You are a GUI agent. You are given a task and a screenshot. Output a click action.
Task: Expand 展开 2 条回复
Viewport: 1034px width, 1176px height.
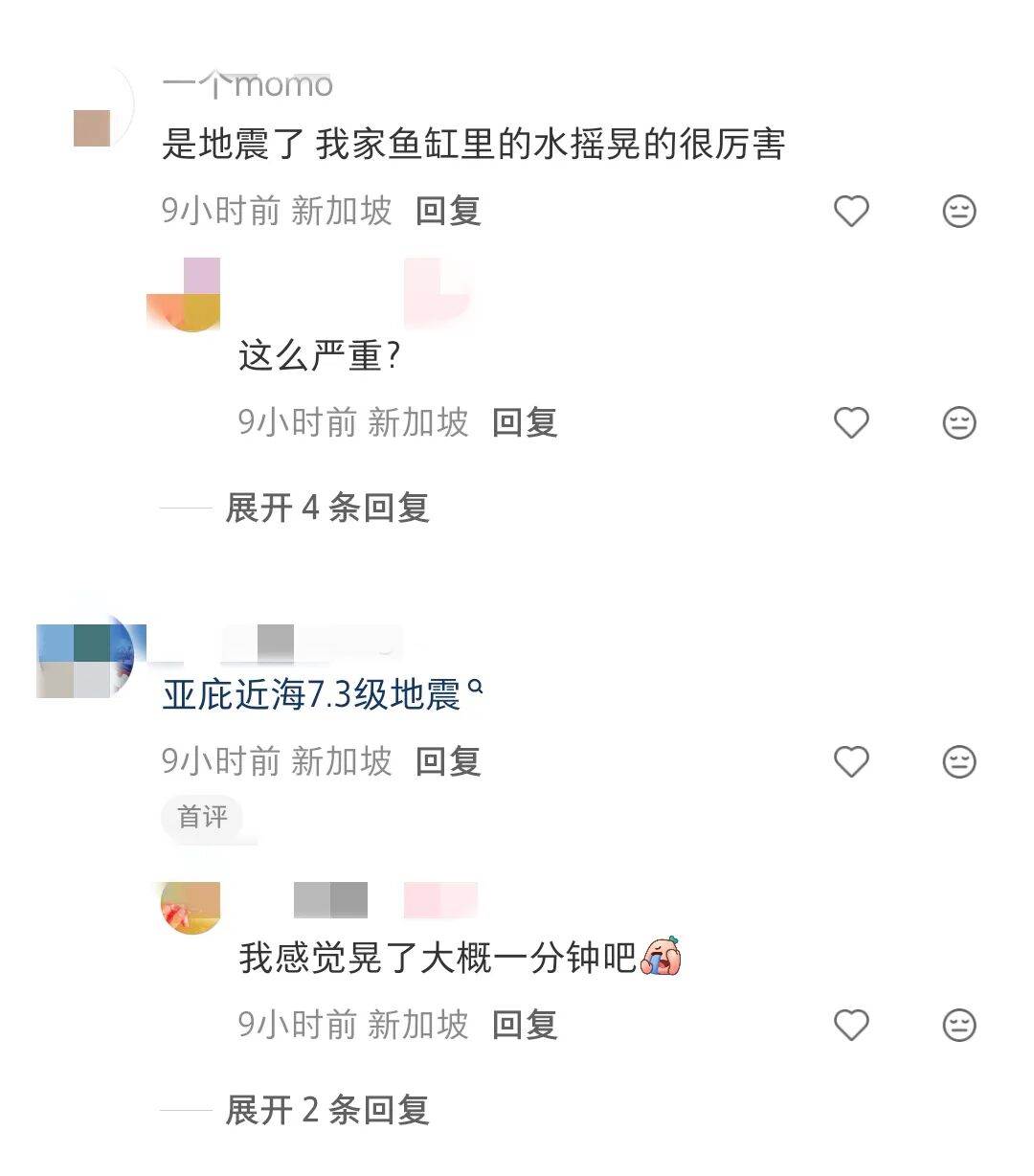point(326,1110)
